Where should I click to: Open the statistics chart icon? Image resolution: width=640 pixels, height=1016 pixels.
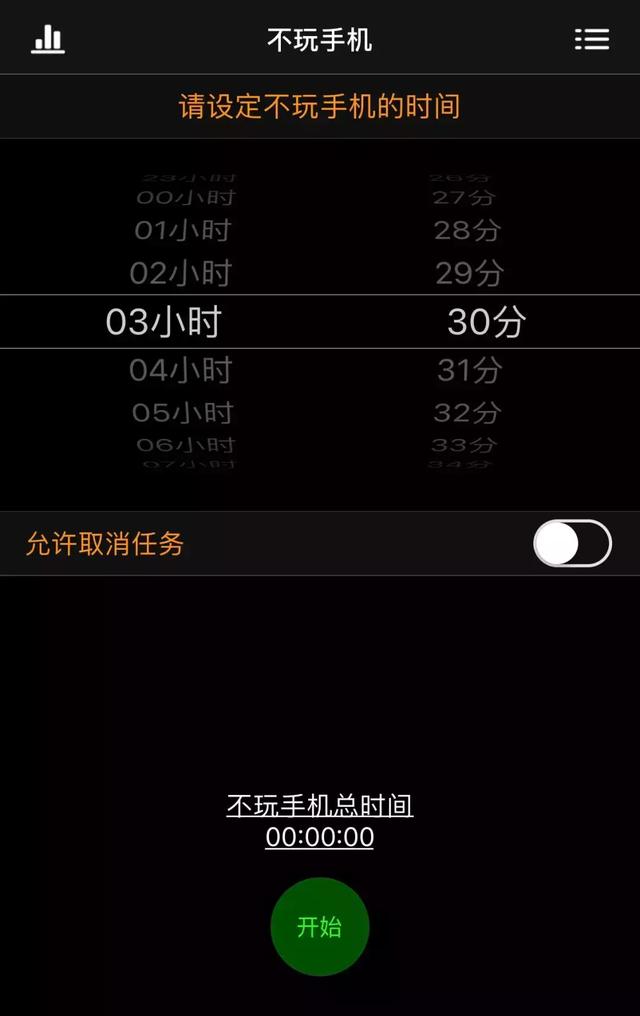coord(48,40)
